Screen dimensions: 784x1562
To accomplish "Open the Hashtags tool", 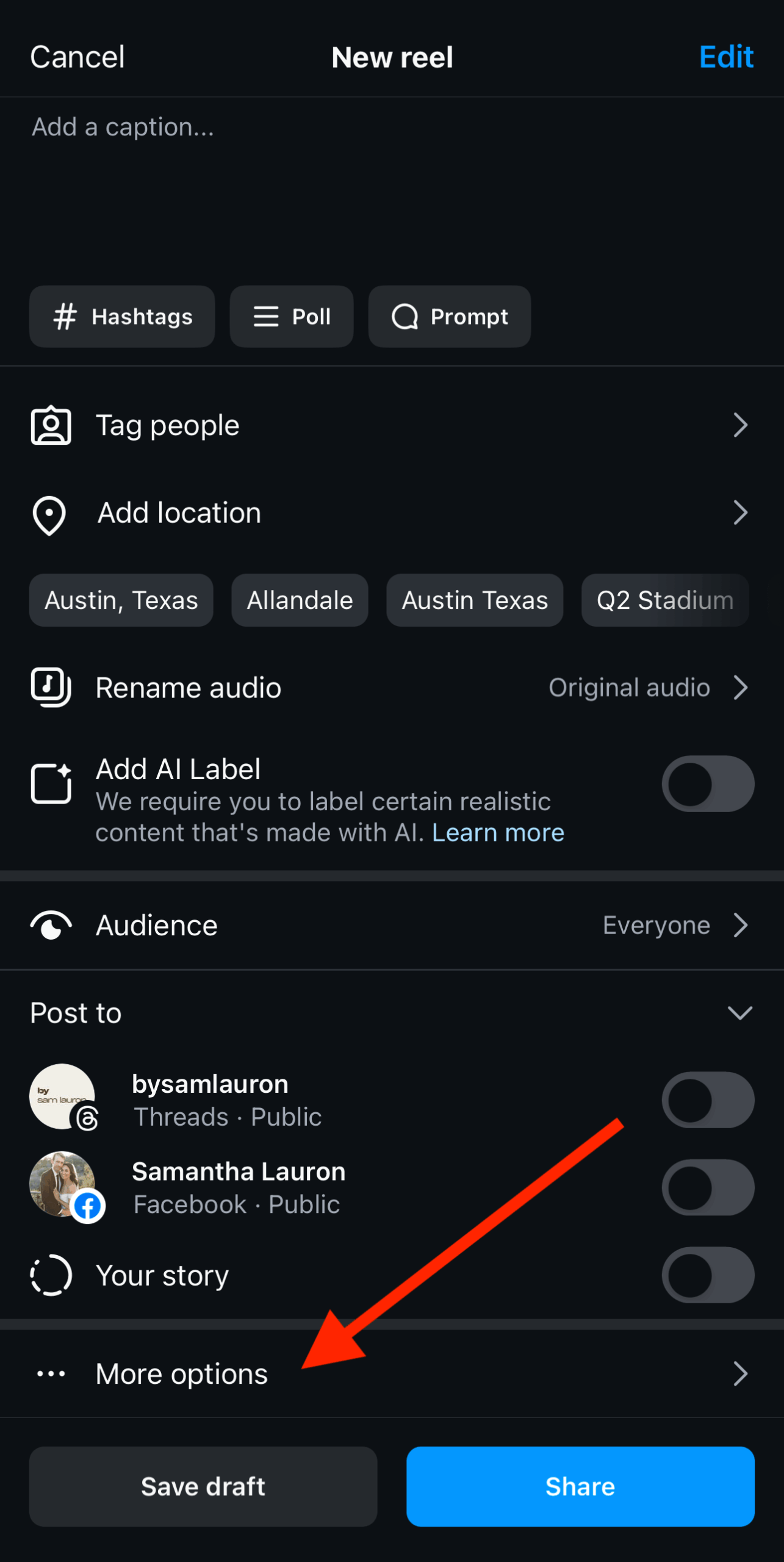I will click(x=121, y=316).
